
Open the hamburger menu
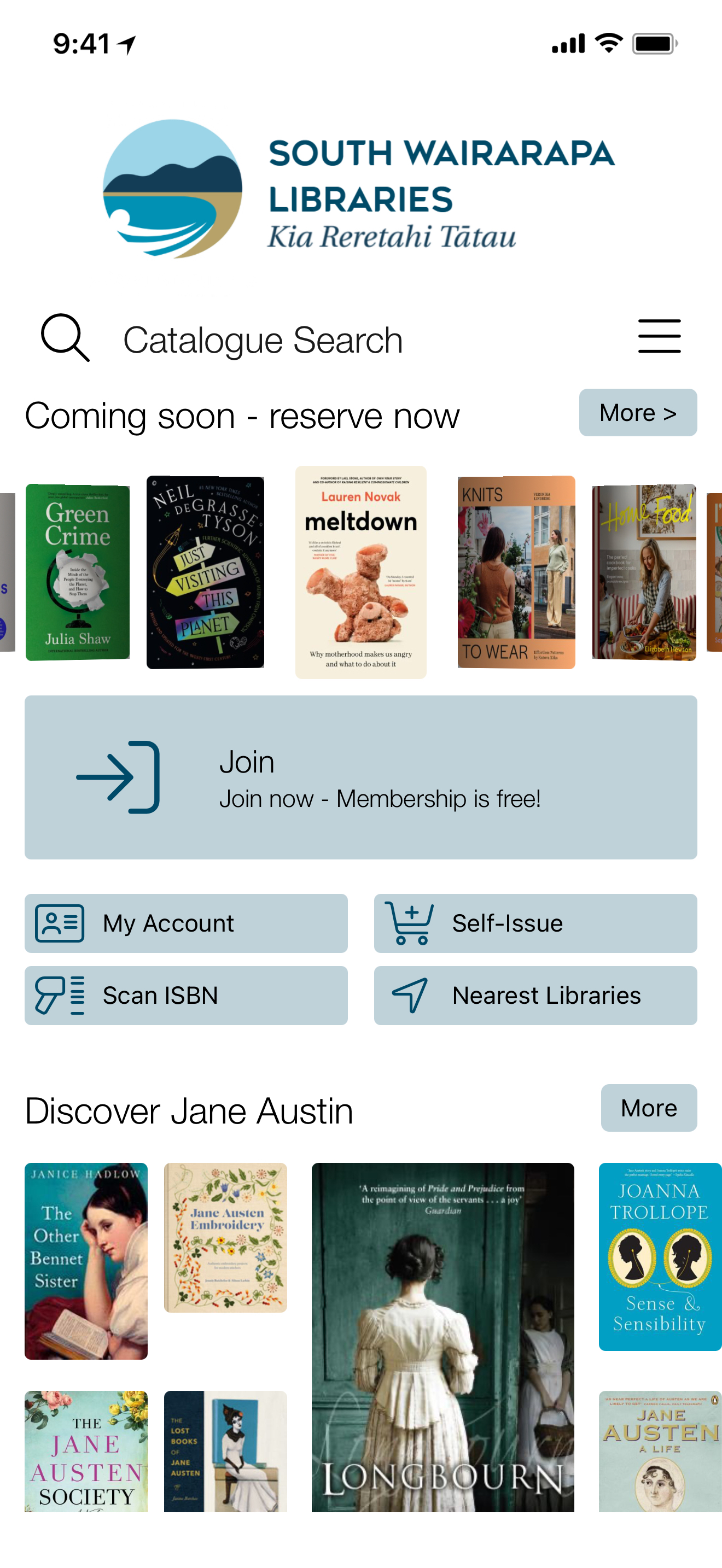(659, 336)
